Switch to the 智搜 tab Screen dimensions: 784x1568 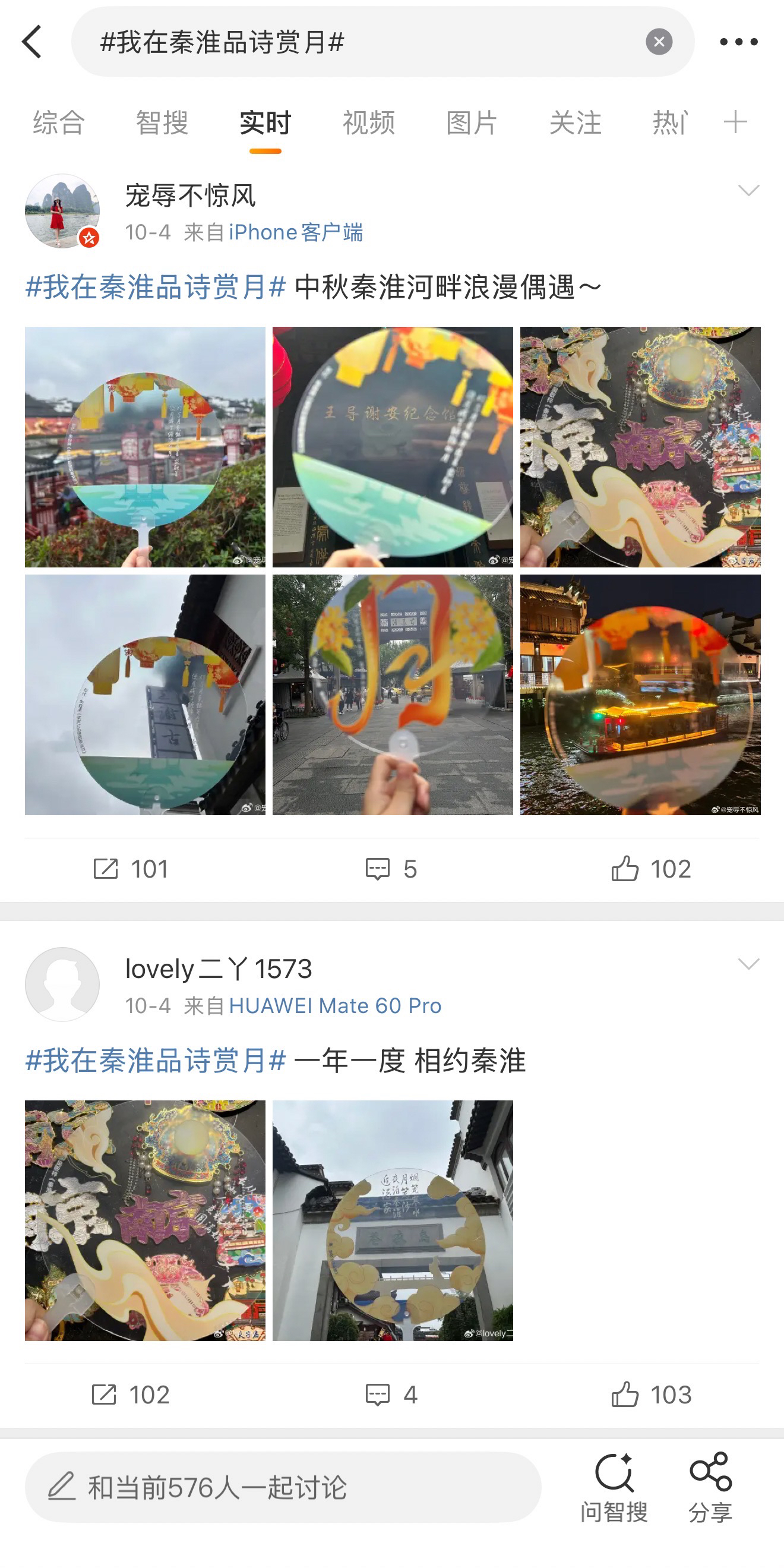click(162, 123)
